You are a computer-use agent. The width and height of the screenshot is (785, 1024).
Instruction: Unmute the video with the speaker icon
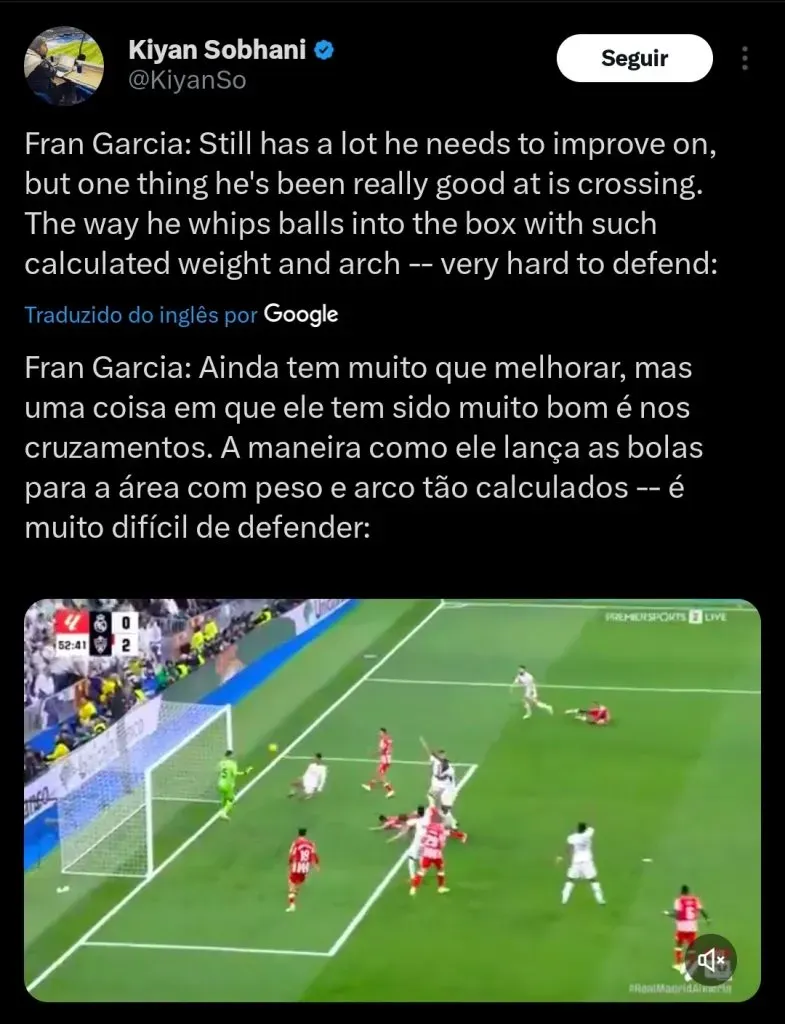pos(711,960)
